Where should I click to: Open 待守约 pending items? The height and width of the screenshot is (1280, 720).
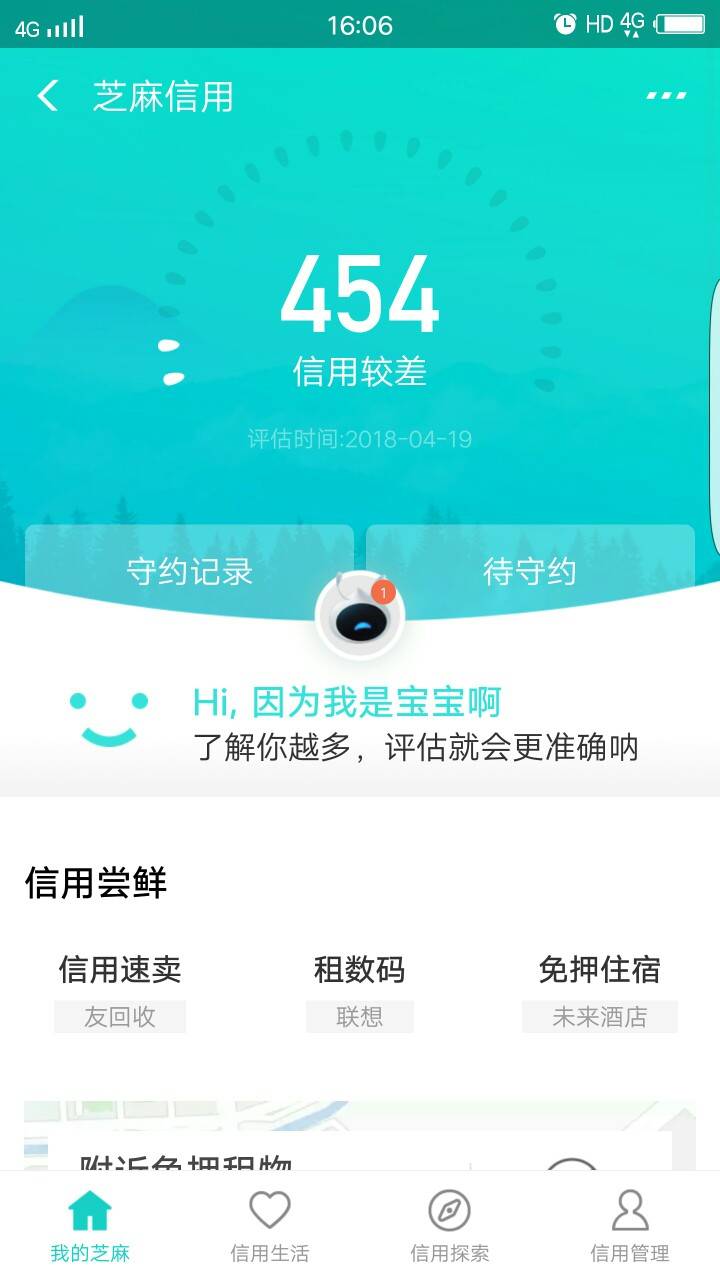point(530,571)
